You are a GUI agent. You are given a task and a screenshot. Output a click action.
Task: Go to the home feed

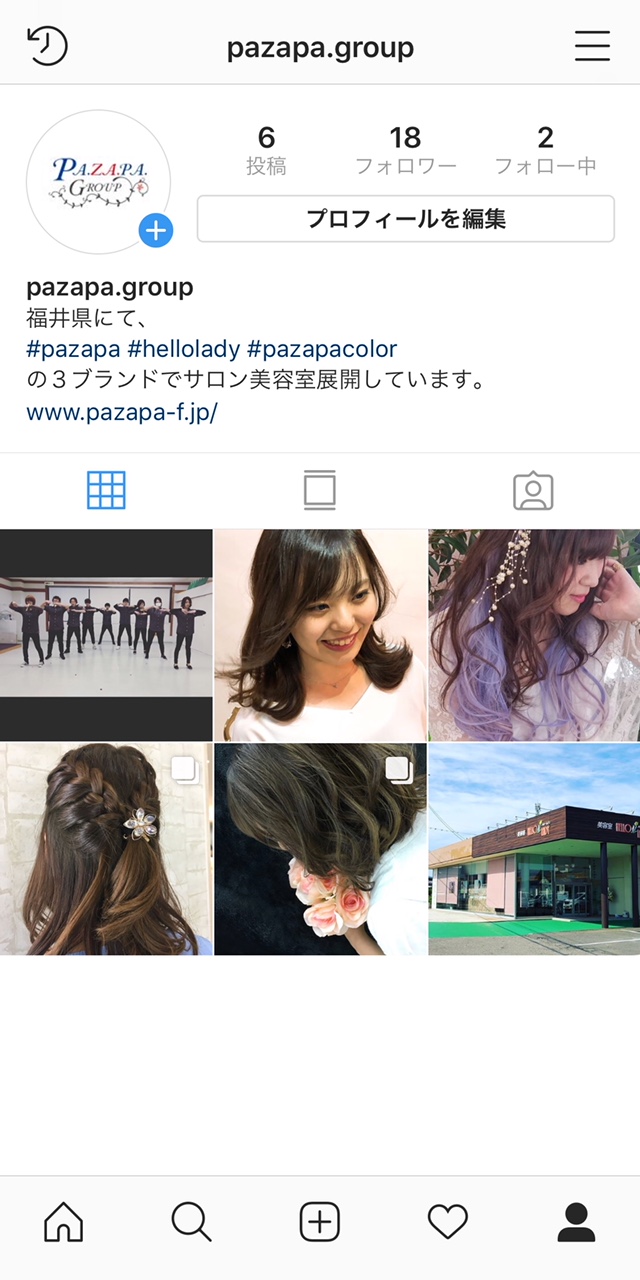click(64, 1222)
